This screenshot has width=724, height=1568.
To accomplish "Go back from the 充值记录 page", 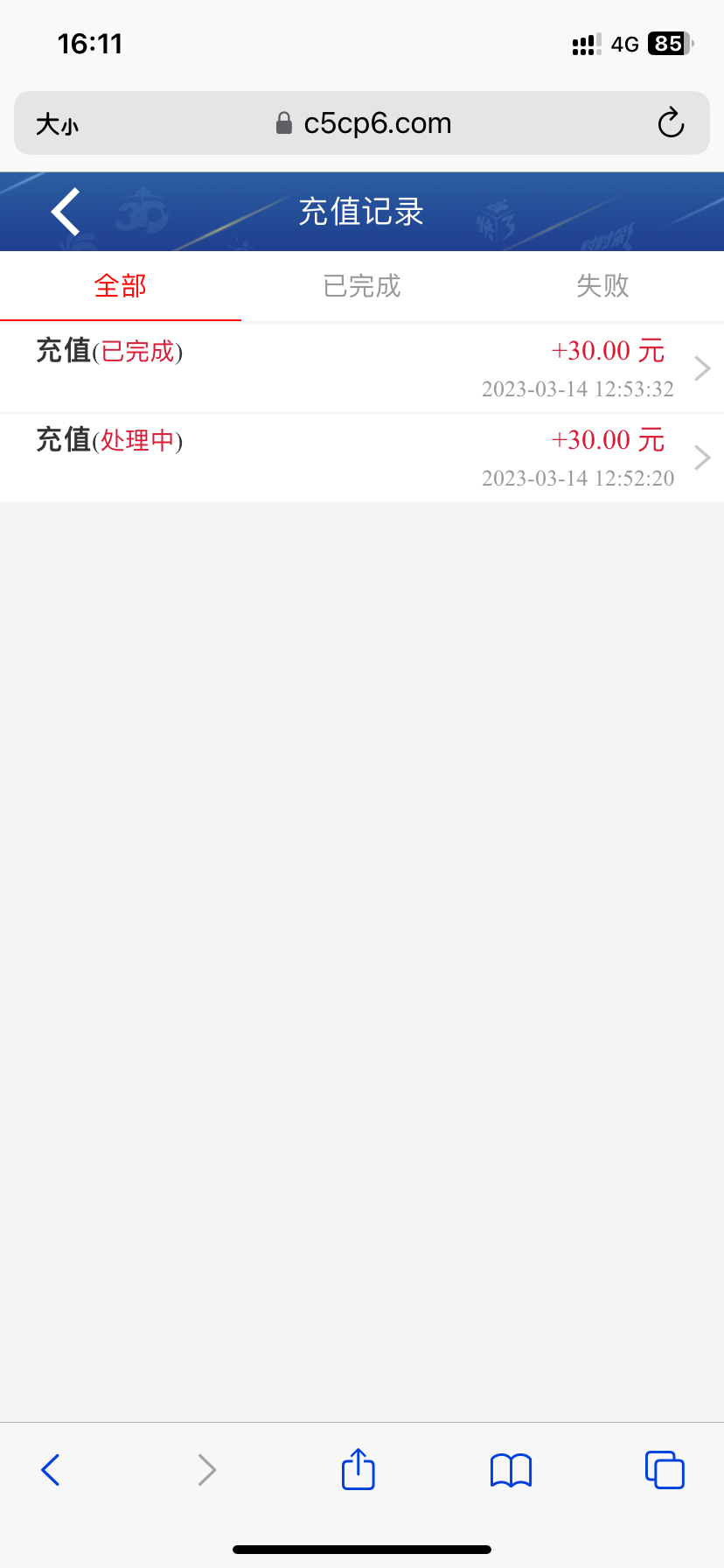I will point(66,212).
